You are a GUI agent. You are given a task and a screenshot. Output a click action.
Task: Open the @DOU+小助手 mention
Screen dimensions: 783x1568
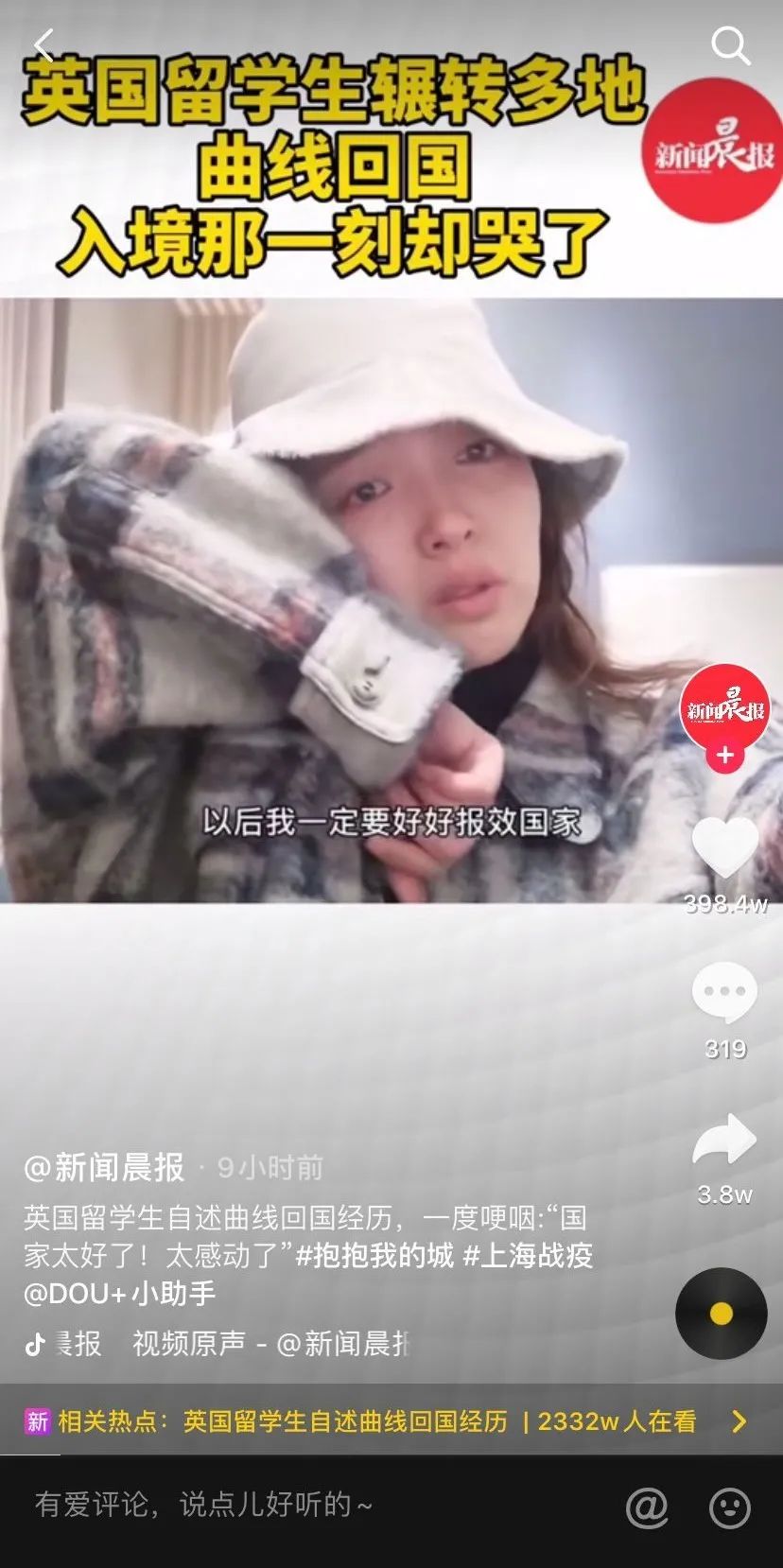click(x=120, y=1293)
